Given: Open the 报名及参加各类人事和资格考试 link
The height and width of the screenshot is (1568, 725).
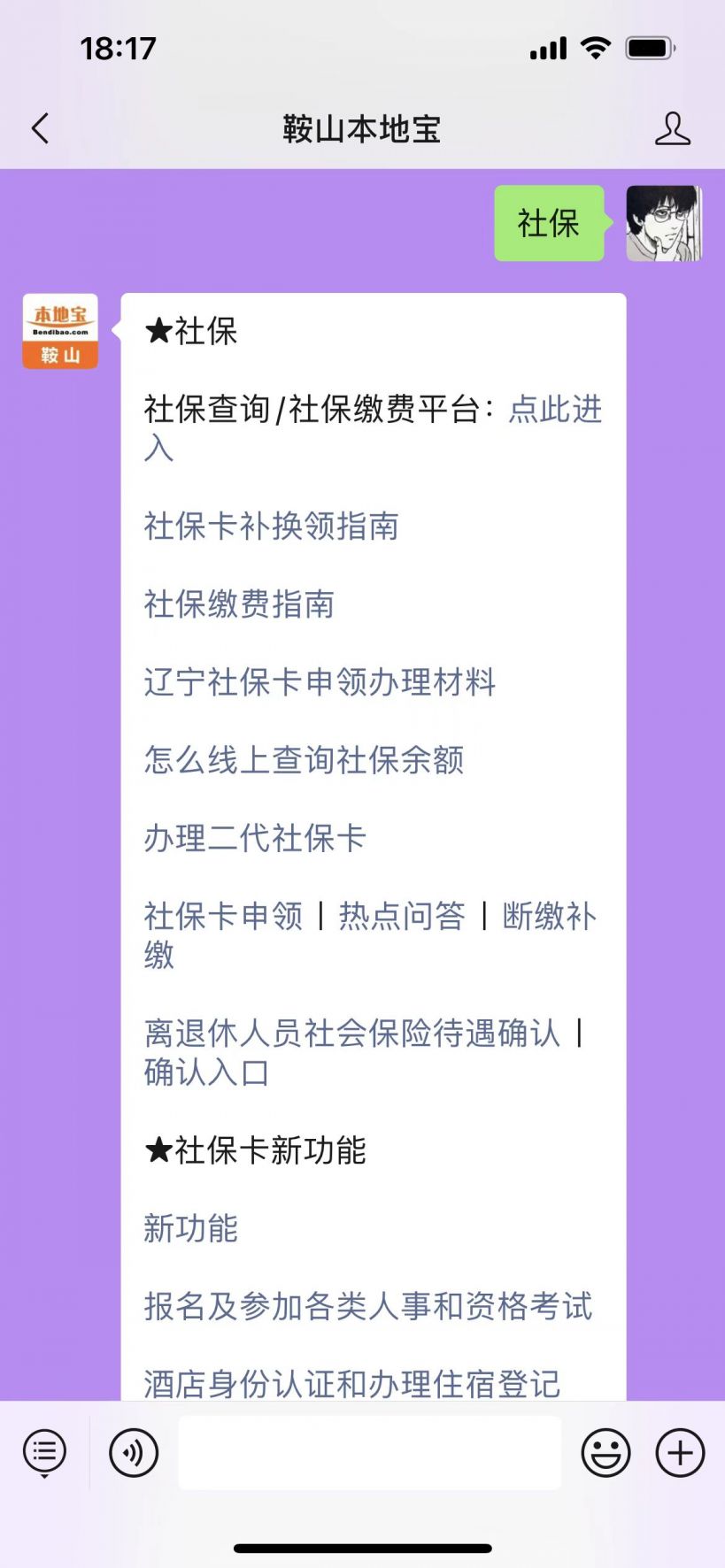Looking at the screenshot, I should (x=367, y=1306).
